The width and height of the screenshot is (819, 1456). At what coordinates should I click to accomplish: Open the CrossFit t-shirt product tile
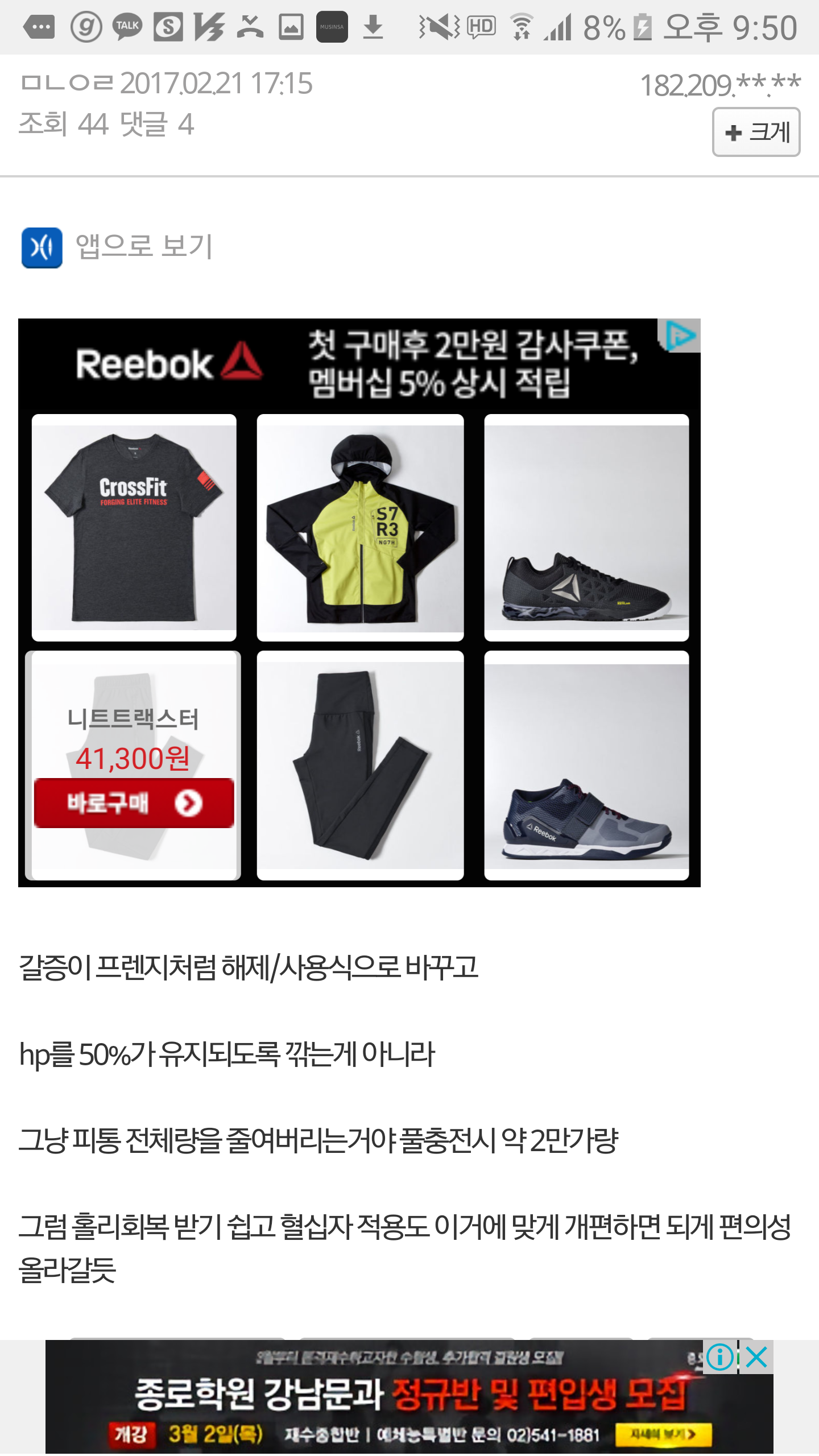pos(134,528)
